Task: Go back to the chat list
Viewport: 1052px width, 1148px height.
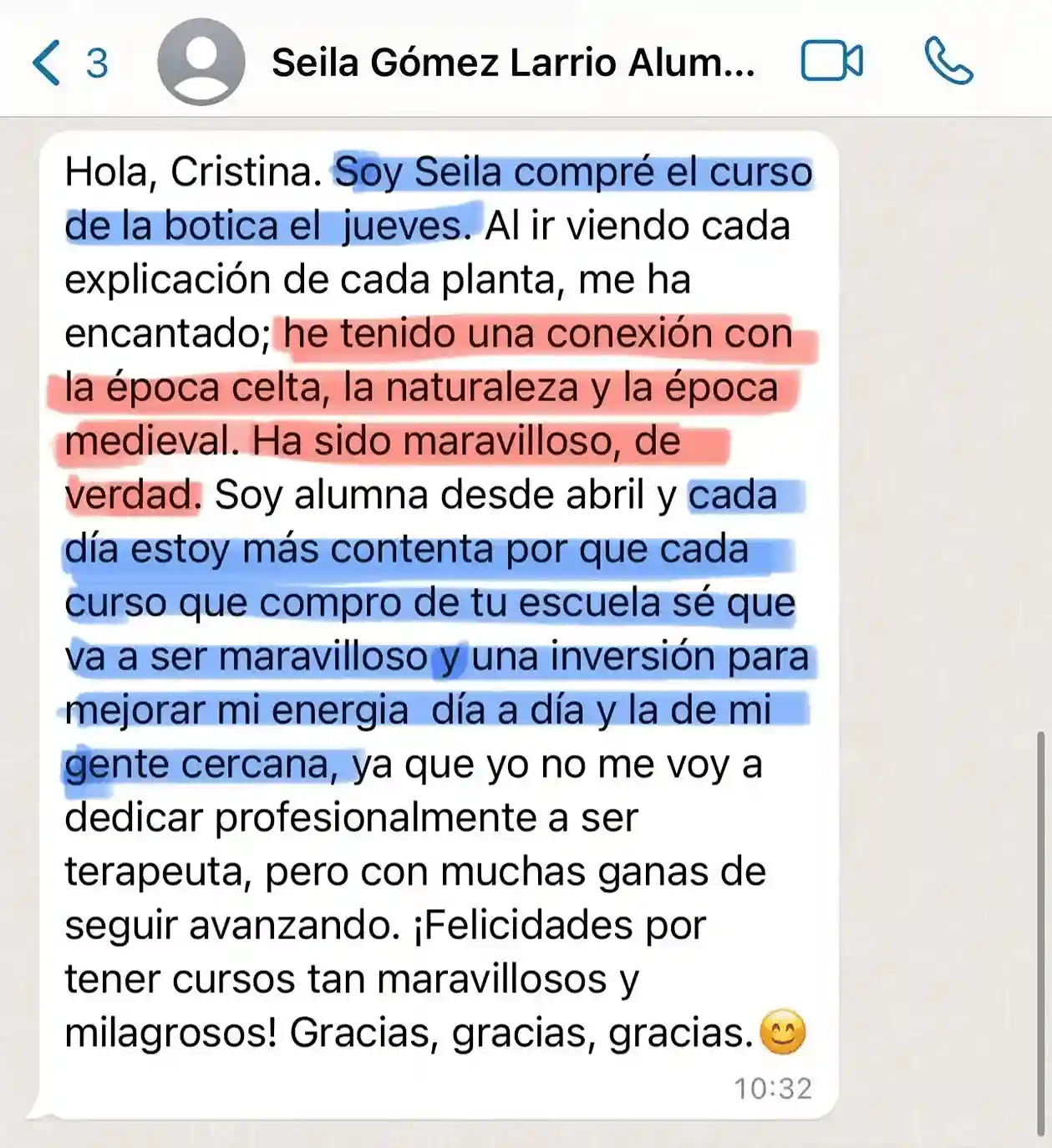Action: pyautogui.click(x=48, y=63)
